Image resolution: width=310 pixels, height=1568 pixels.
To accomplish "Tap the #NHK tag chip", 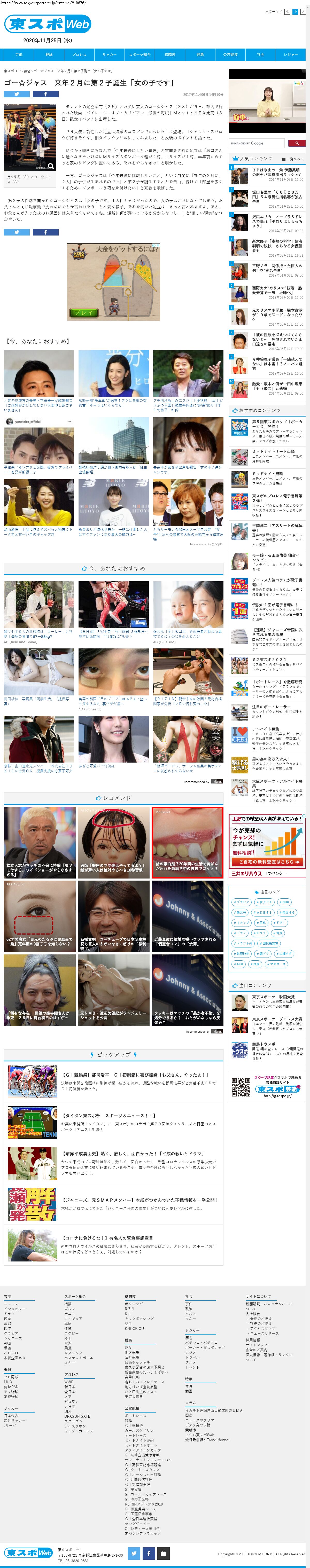I will [x=284, y=902].
